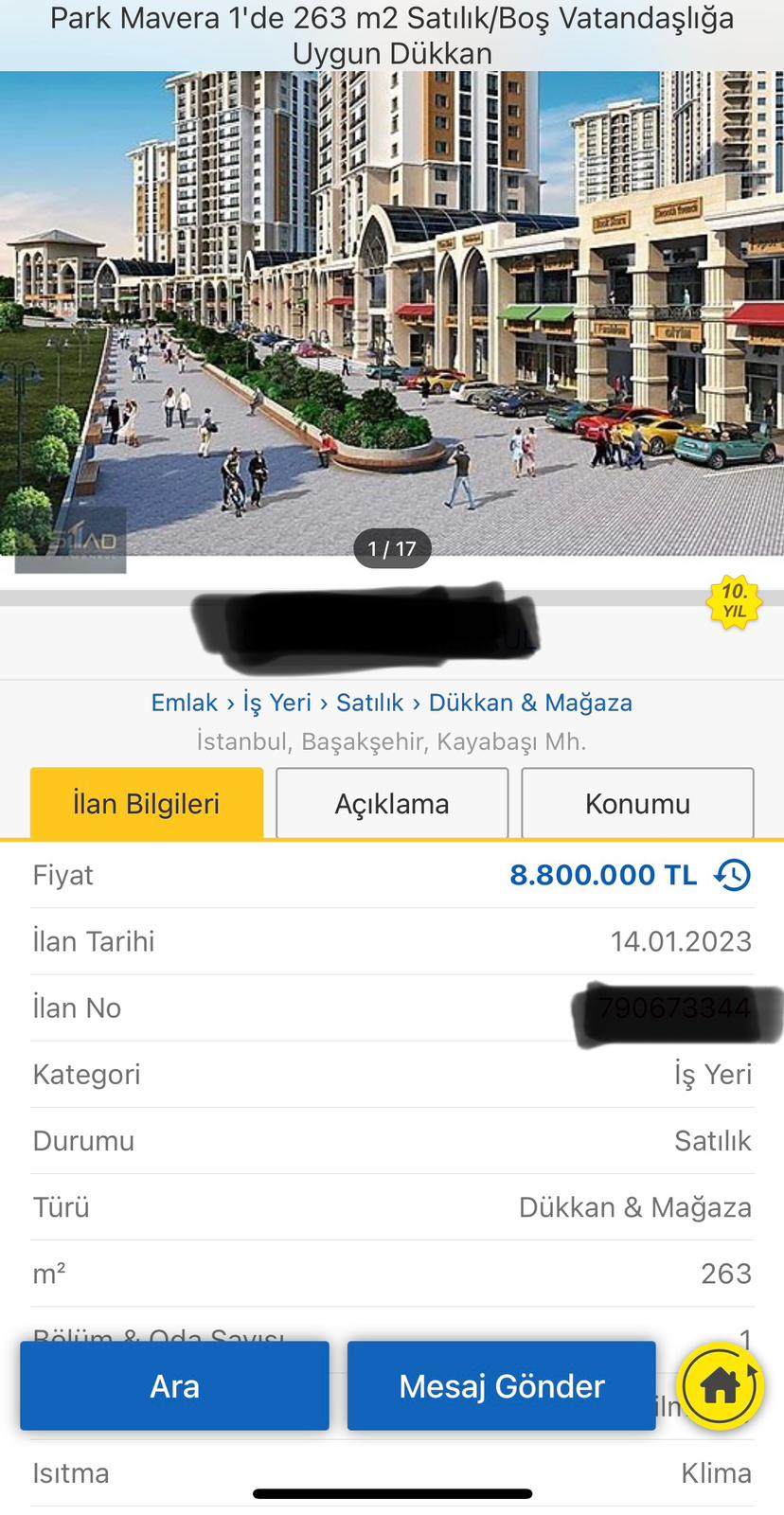This screenshot has height=1515, width=784.
Task: Open the Satılık breadcrumb link
Action: pos(369,703)
